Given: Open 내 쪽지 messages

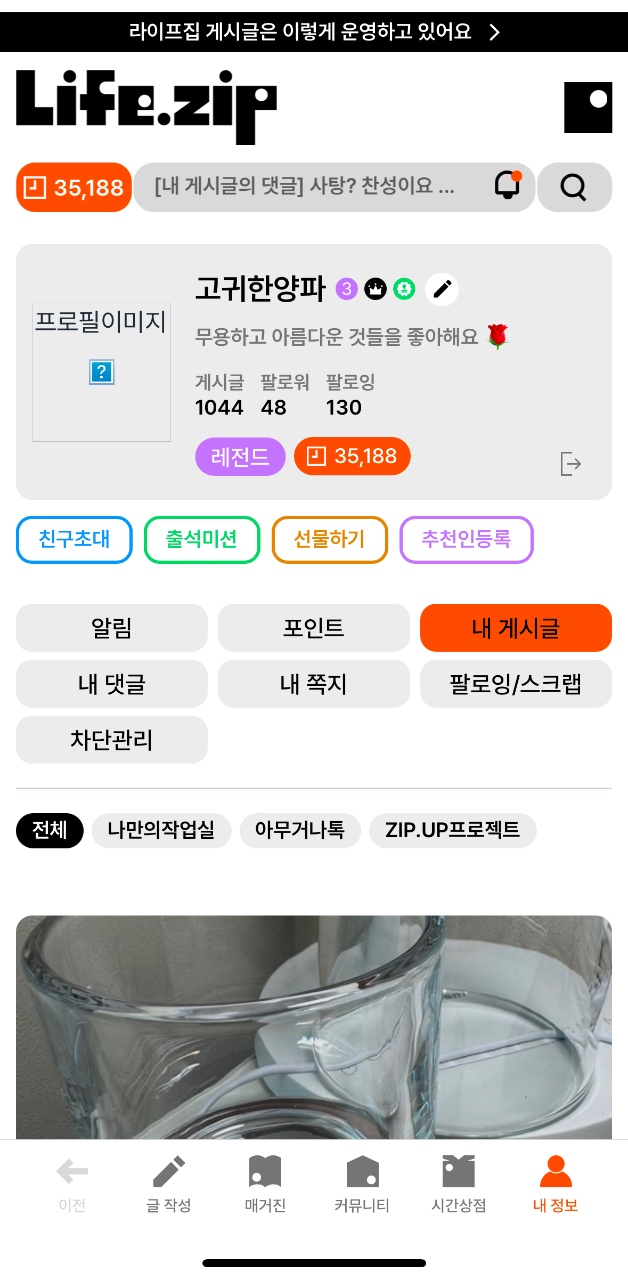Looking at the screenshot, I should 314,684.
